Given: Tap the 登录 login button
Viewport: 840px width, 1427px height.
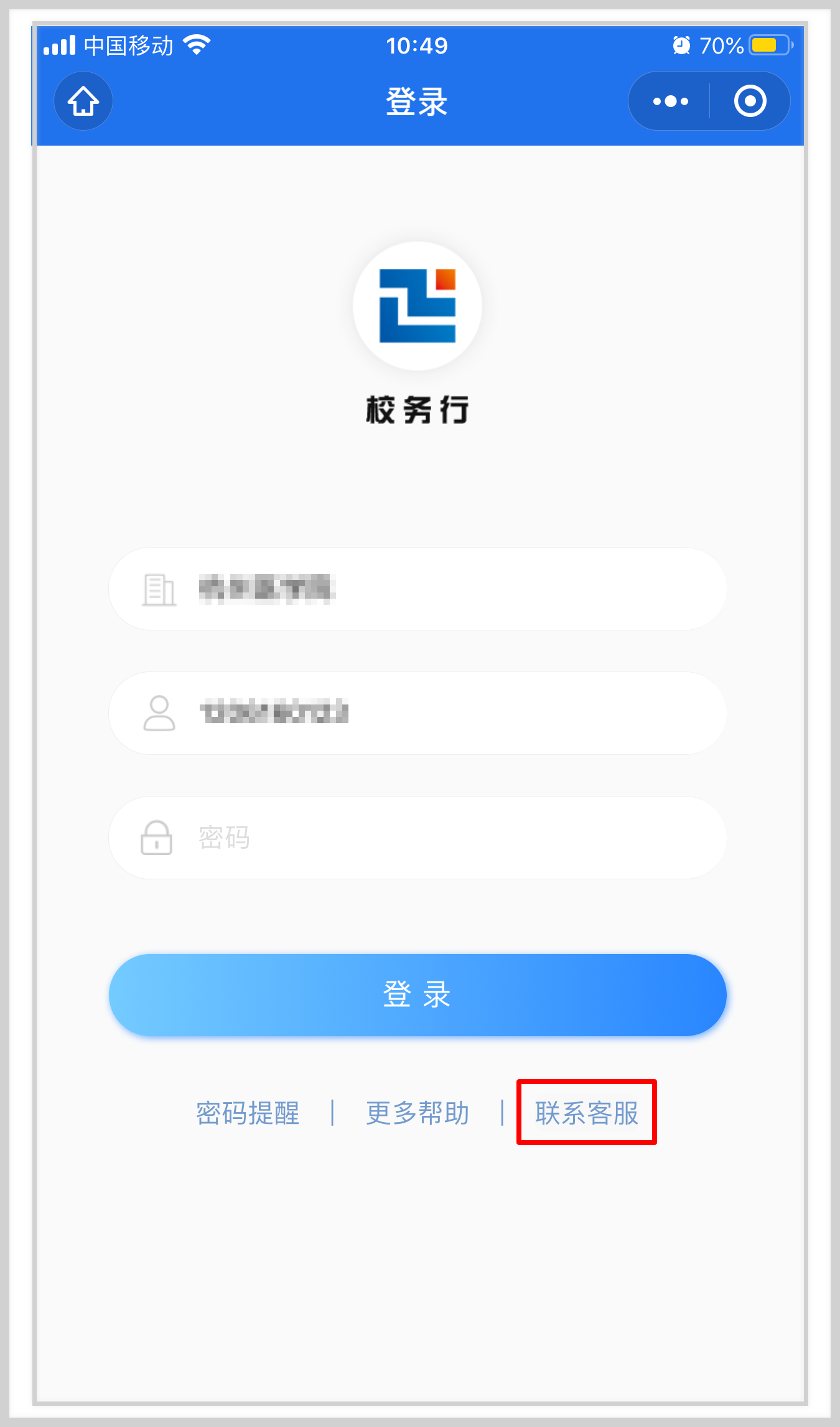Looking at the screenshot, I should pyautogui.click(x=418, y=994).
